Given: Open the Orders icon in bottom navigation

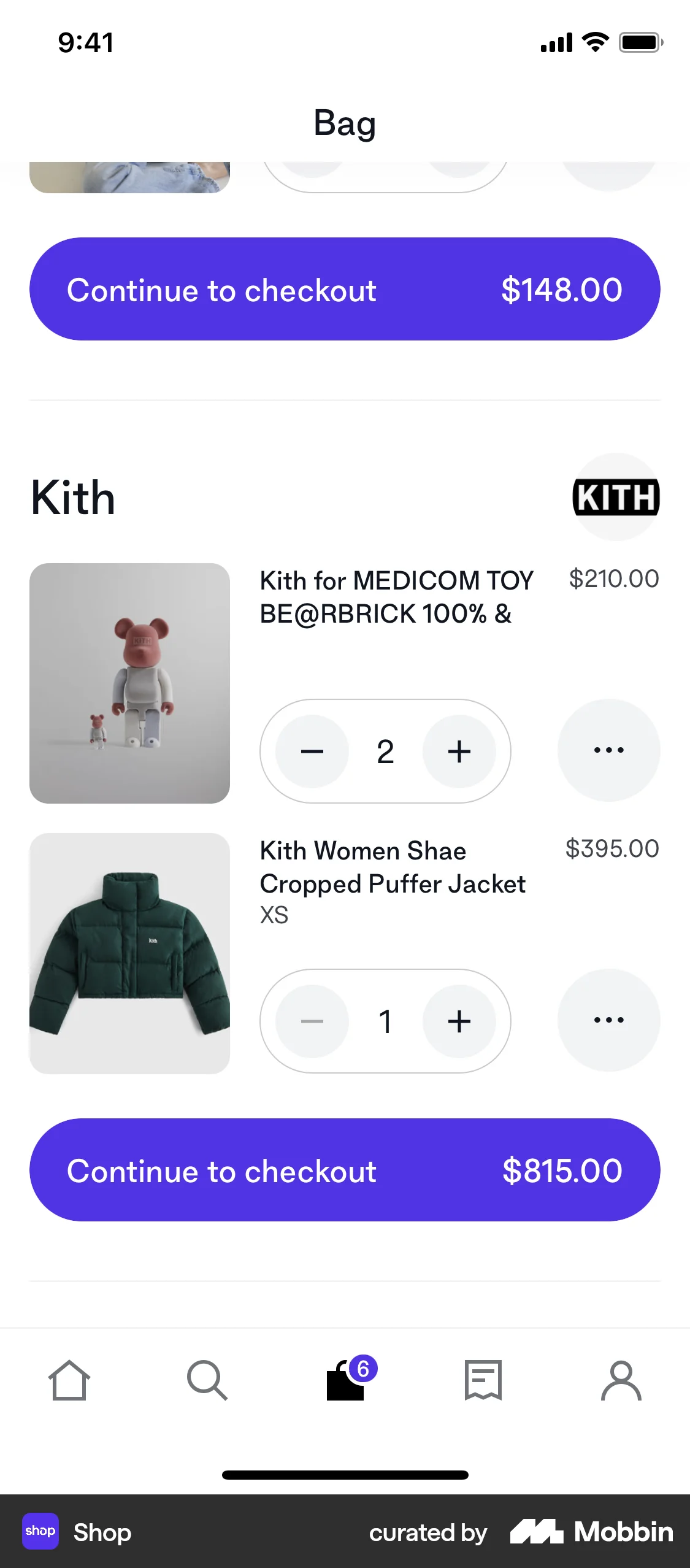Looking at the screenshot, I should click(483, 1380).
